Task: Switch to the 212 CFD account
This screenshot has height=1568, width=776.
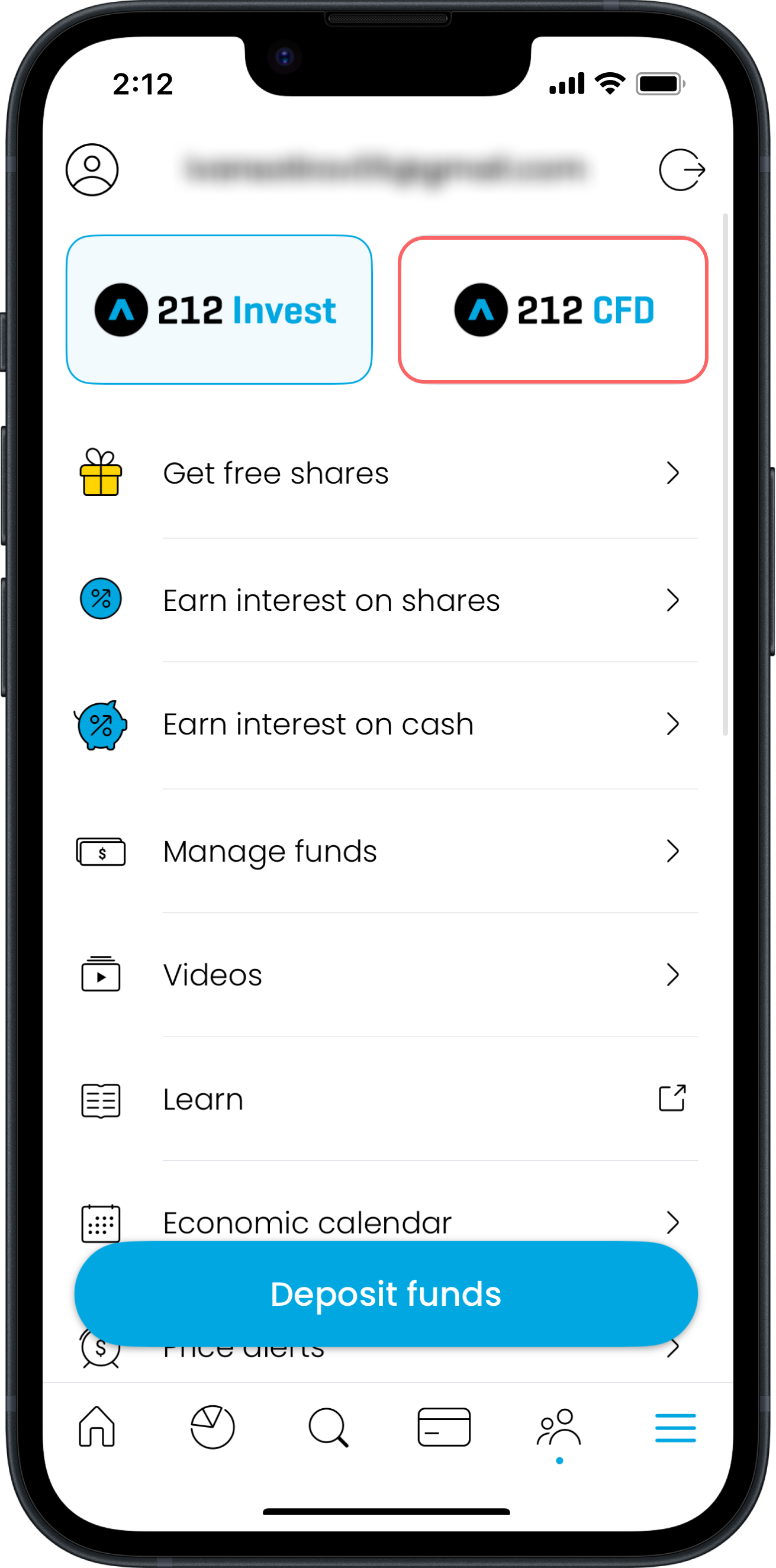Action: click(553, 310)
